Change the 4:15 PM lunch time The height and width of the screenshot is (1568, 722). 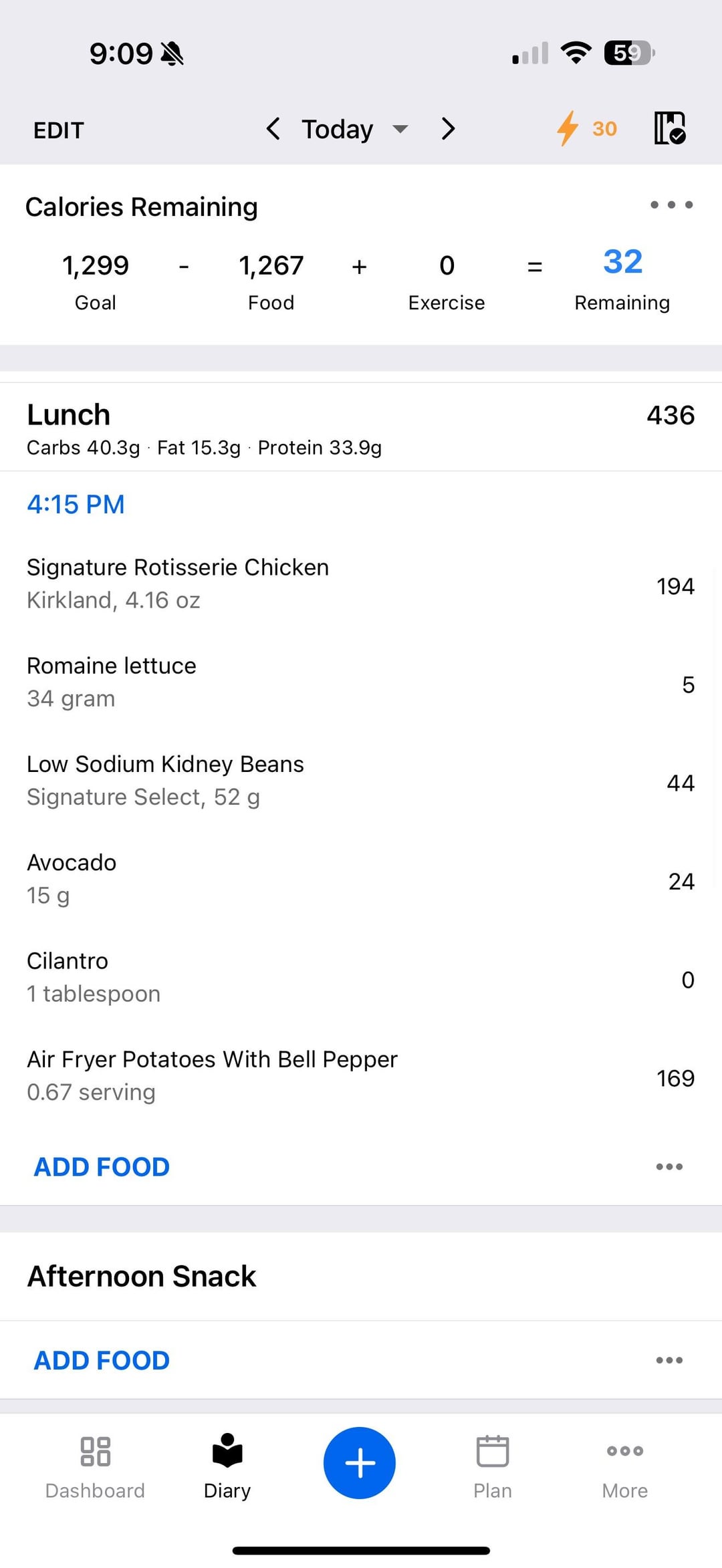click(76, 504)
